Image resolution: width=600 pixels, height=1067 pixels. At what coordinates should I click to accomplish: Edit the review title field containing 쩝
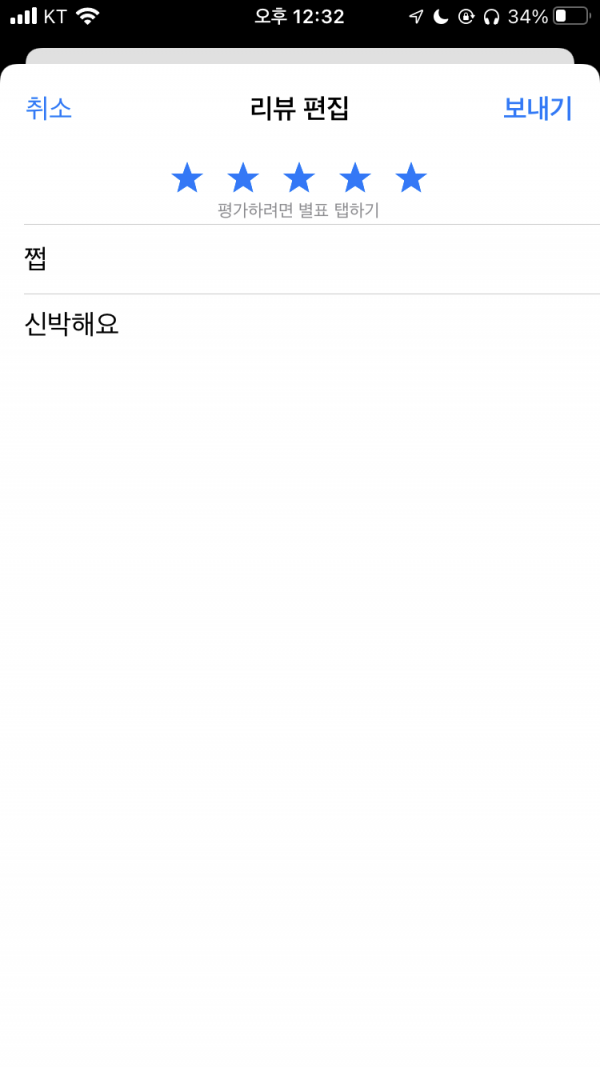pos(312,259)
